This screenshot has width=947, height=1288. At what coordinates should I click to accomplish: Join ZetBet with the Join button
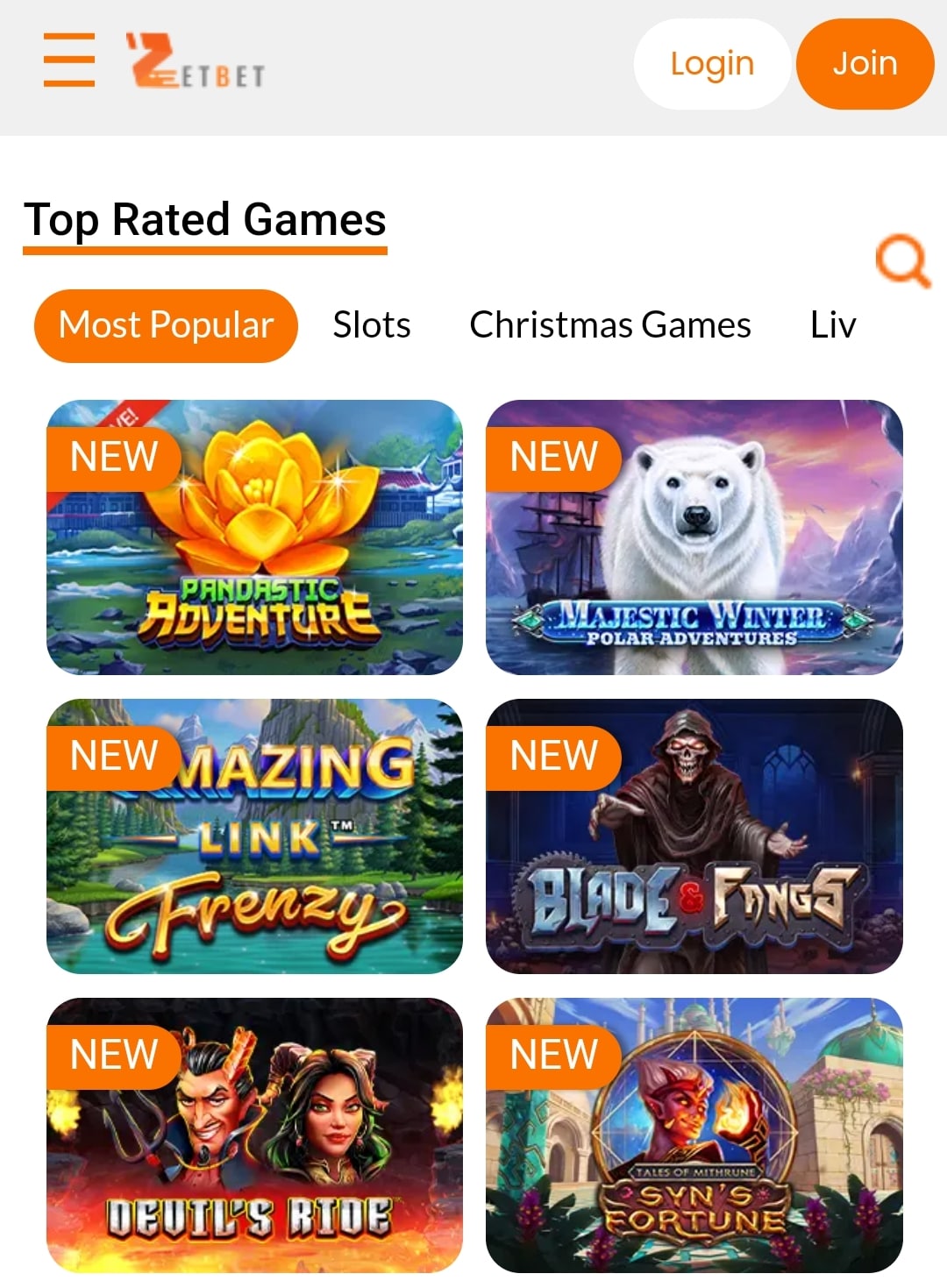coord(865,64)
